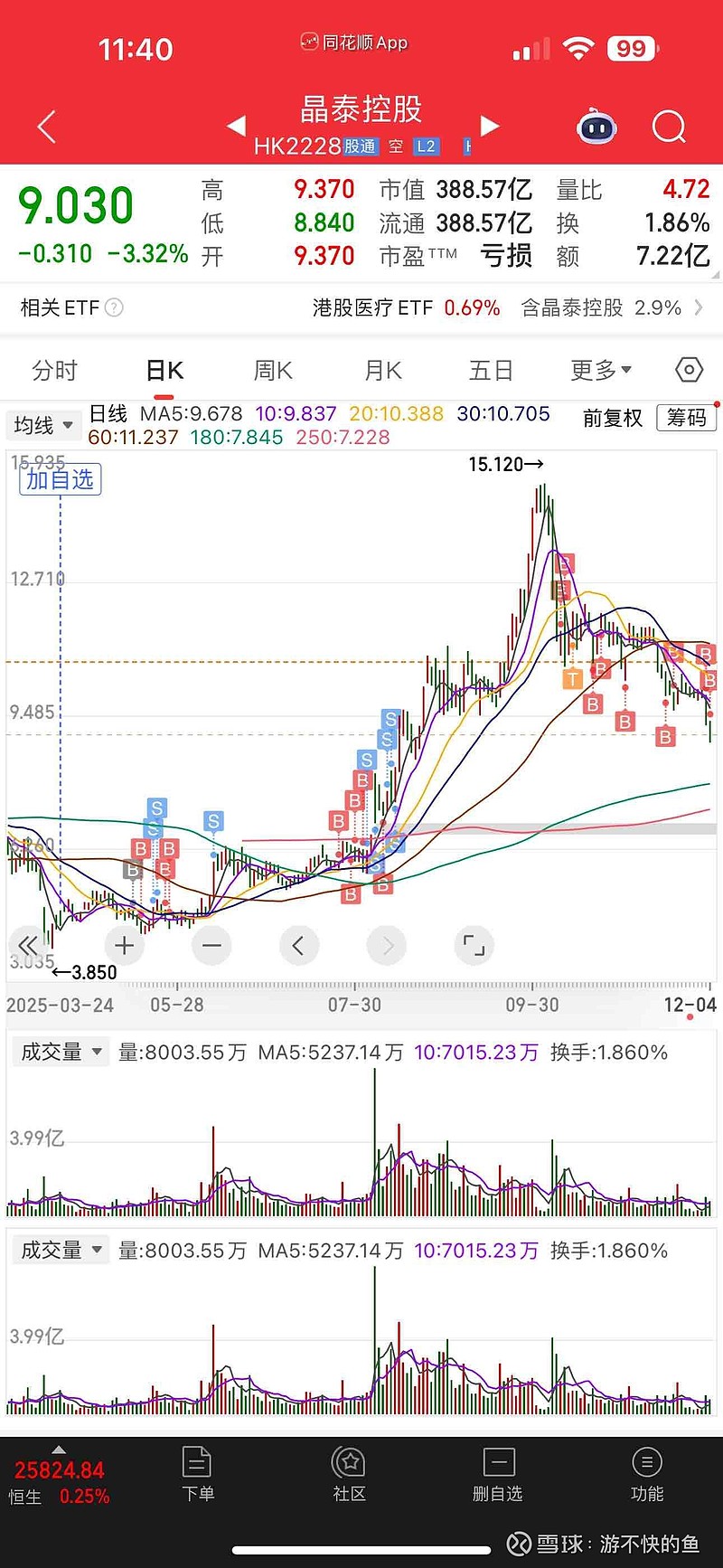This screenshot has height=1568, width=723.
Task: Switch to the 分时 intraday tab
Action: click(x=56, y=370)
